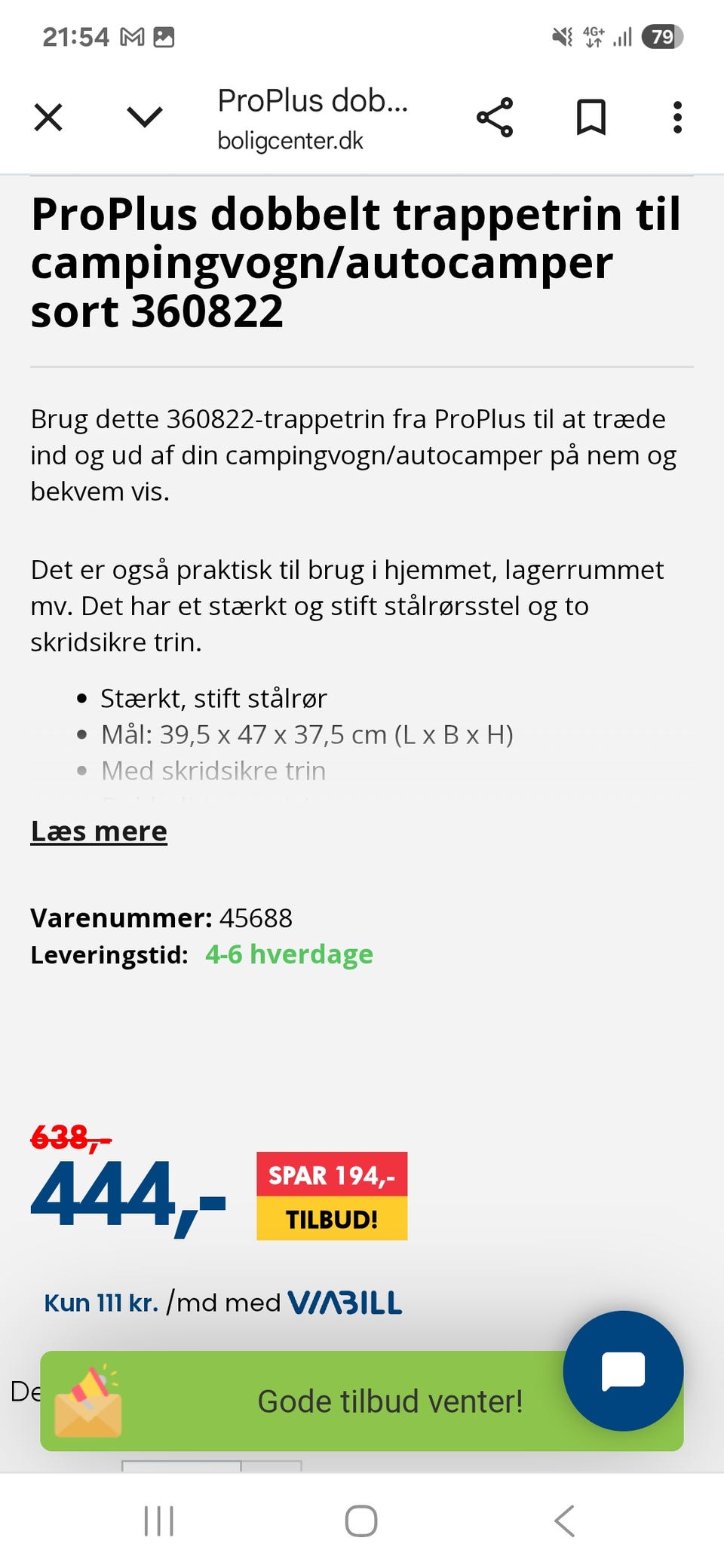Tap the muted sound status icon
The height and width of the screenshot is (1568, 724).
[x=561, y=36]
